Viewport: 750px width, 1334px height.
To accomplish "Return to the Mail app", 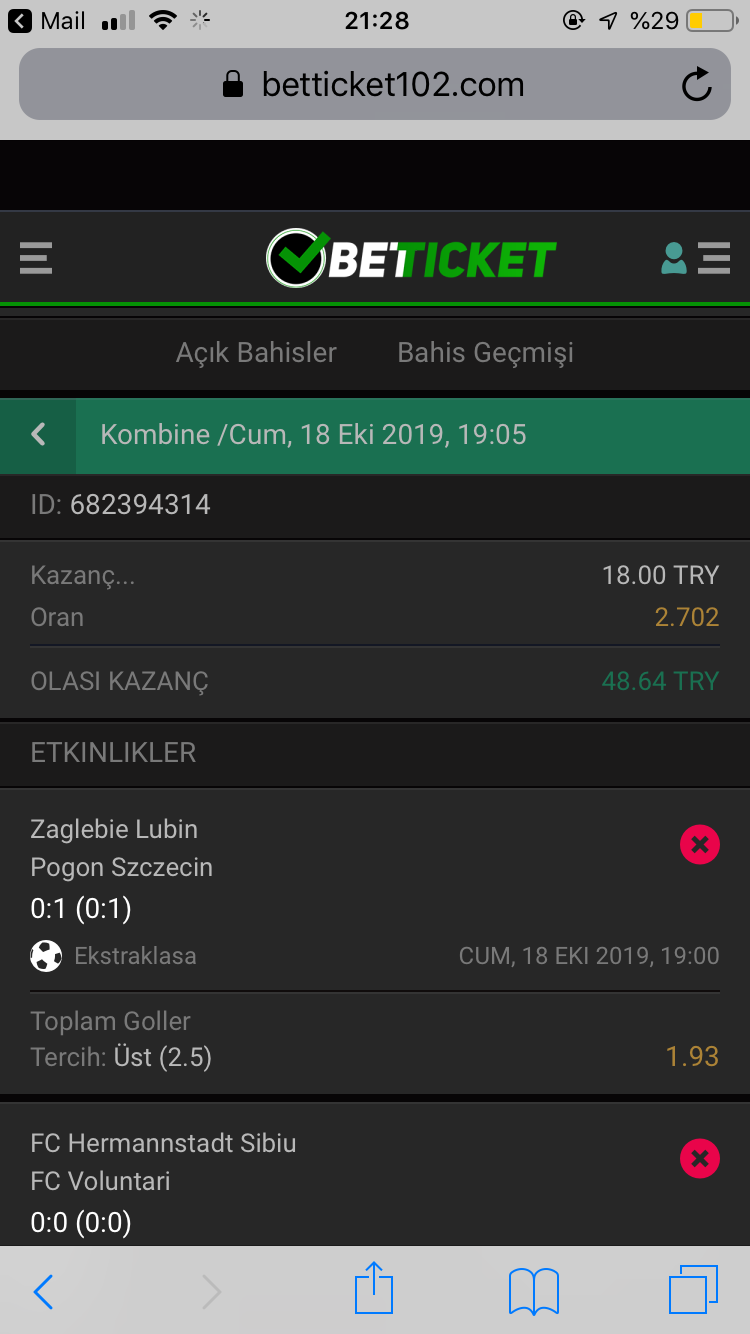I will tap(46, 20).
